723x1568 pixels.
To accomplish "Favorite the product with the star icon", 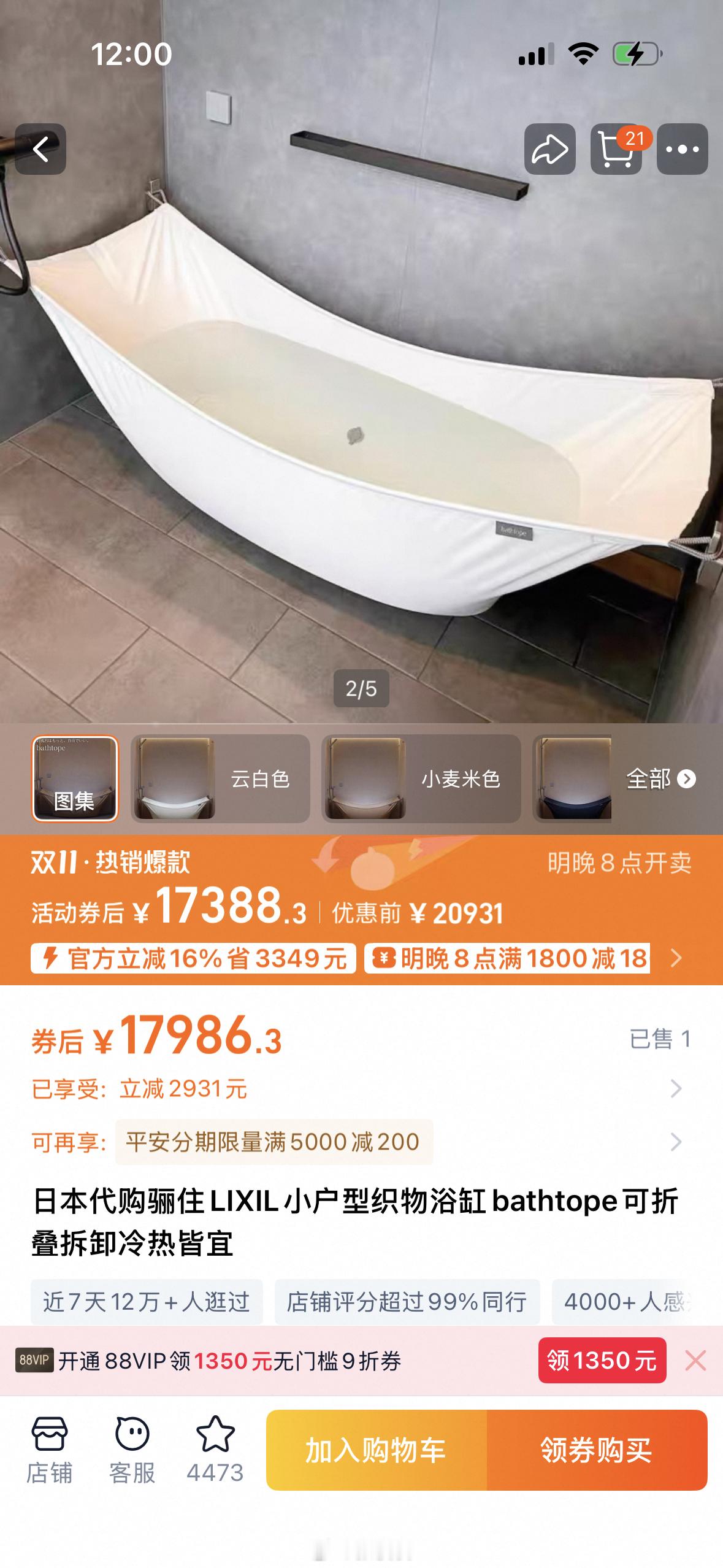I will [215, 1450].
